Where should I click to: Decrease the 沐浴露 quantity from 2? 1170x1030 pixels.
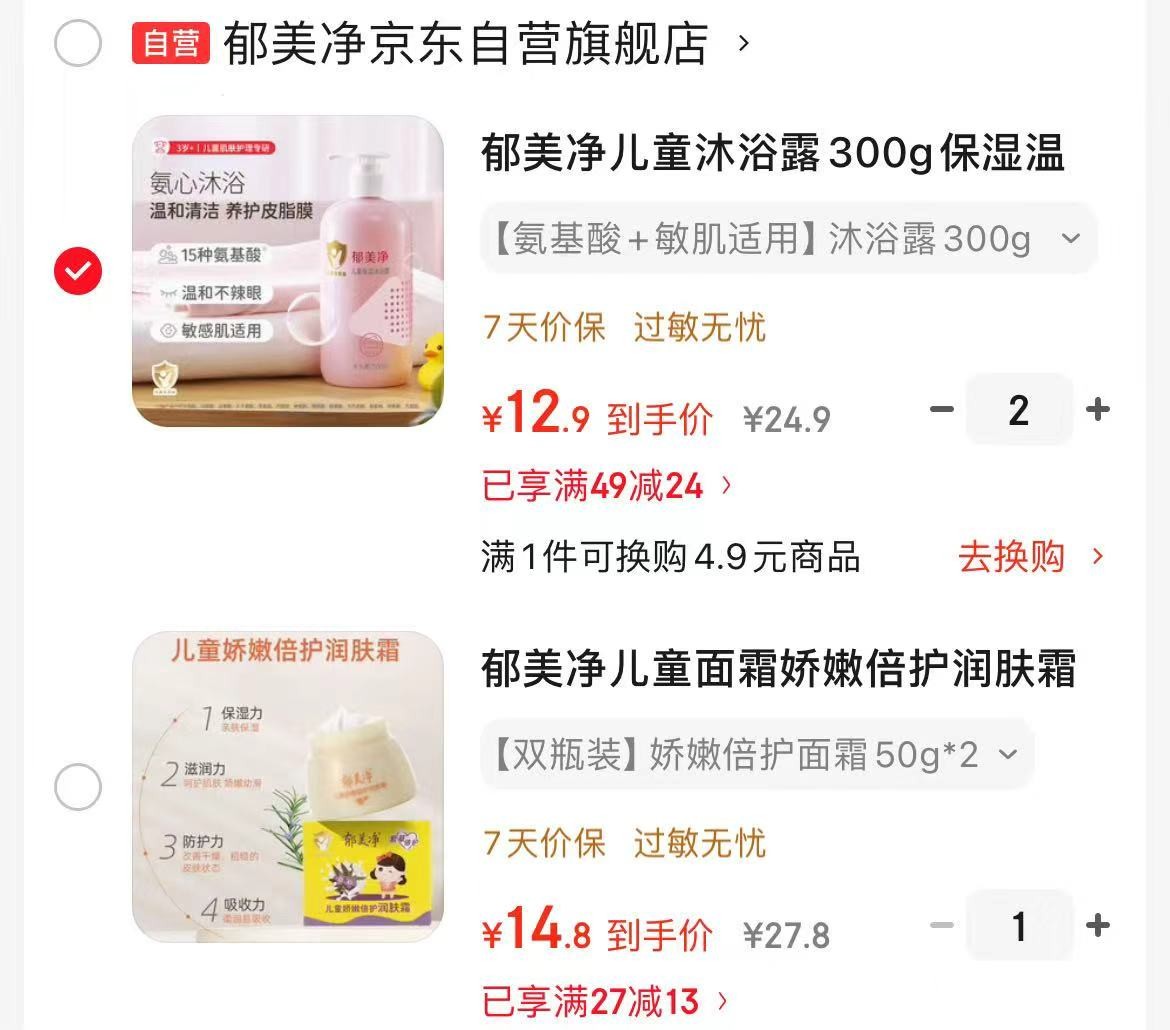pos(941,409)
